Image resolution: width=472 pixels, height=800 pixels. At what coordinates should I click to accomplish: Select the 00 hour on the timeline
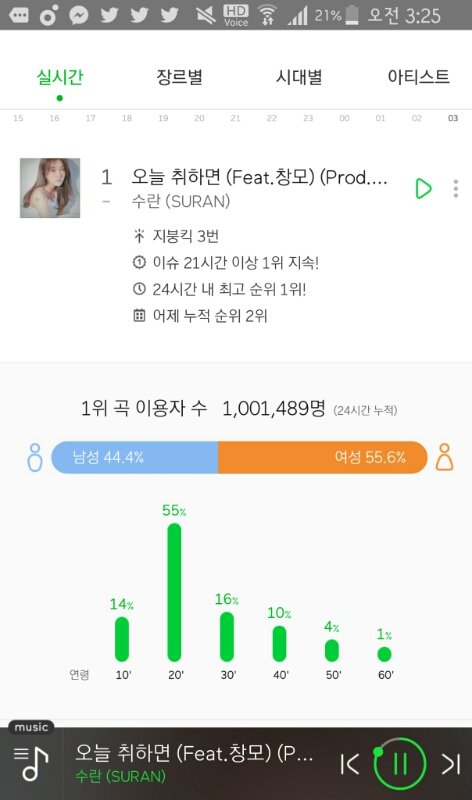pos(344,118)
